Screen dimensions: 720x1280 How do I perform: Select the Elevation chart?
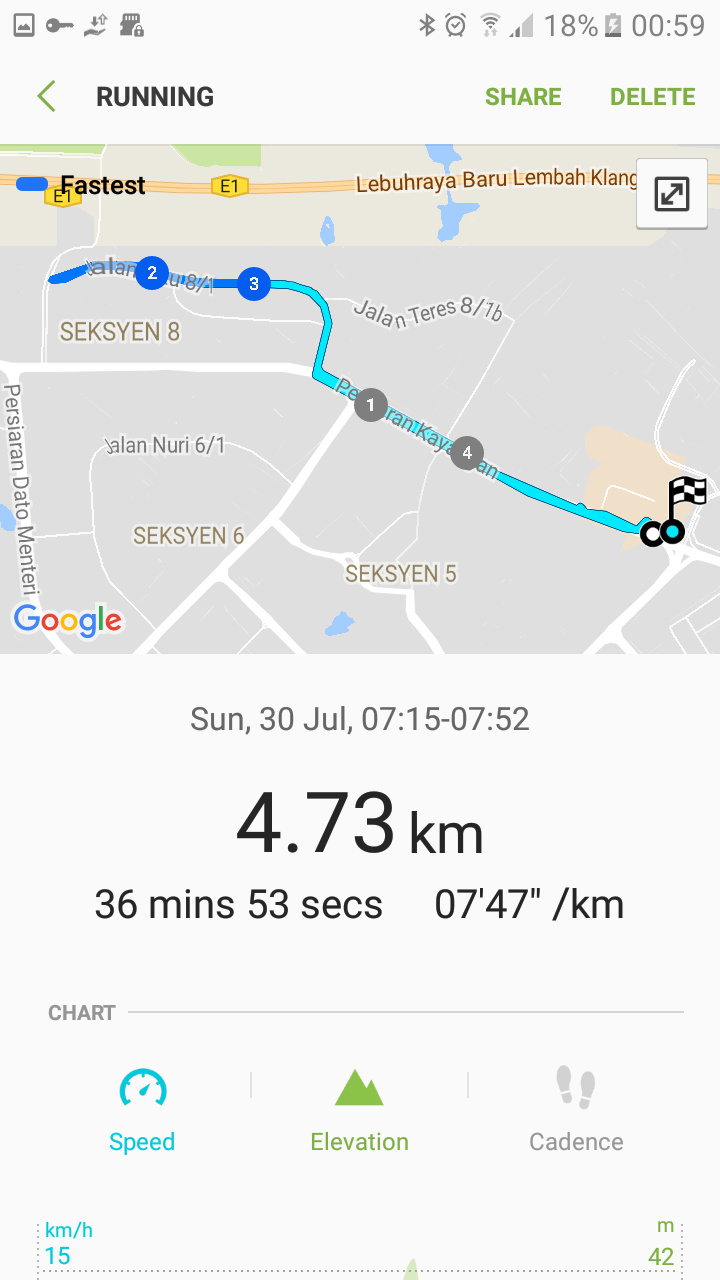click(x=359, y=1110)
